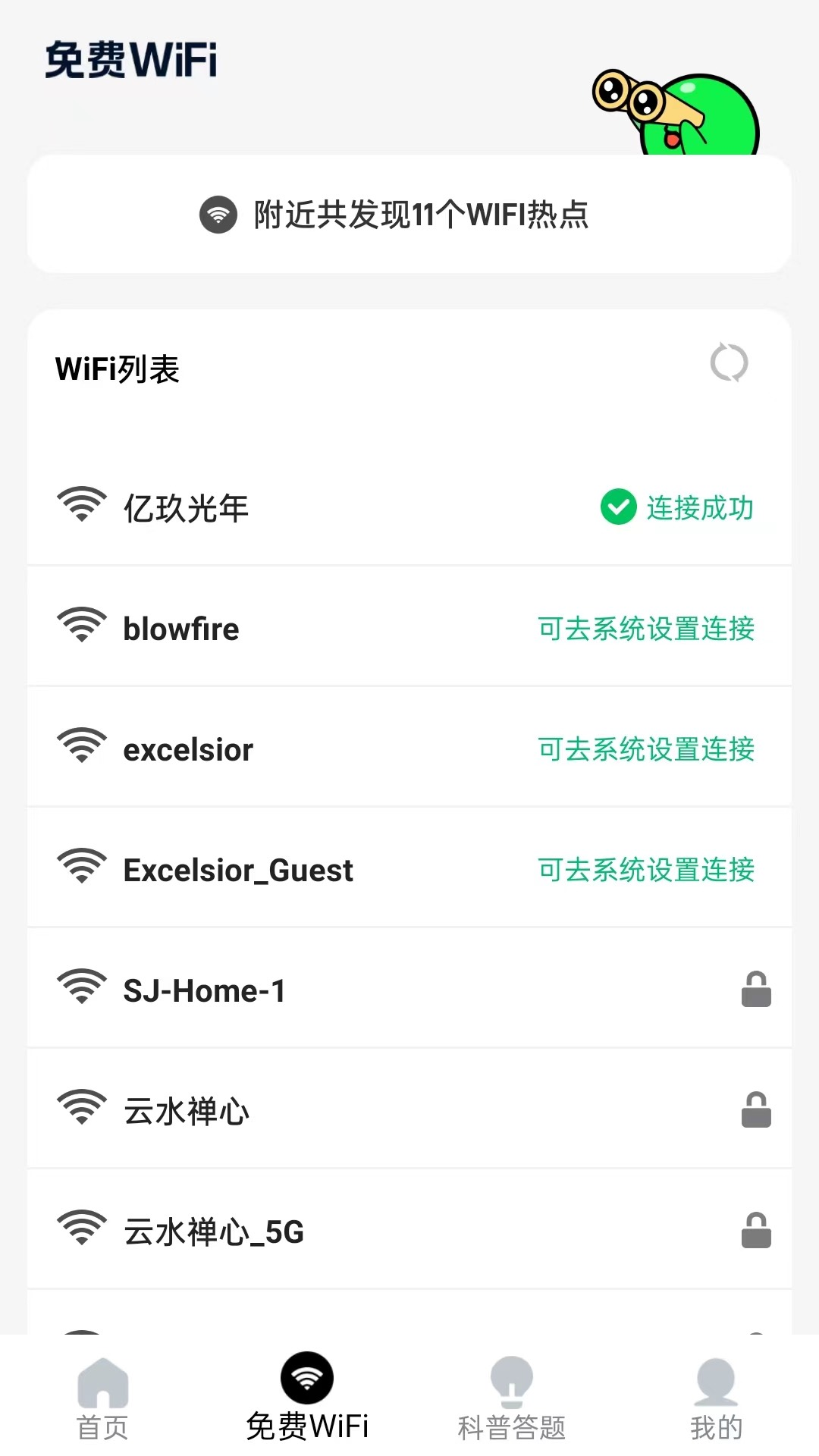
Task: Go to the 我的 tab
Action: point(716,1400)
